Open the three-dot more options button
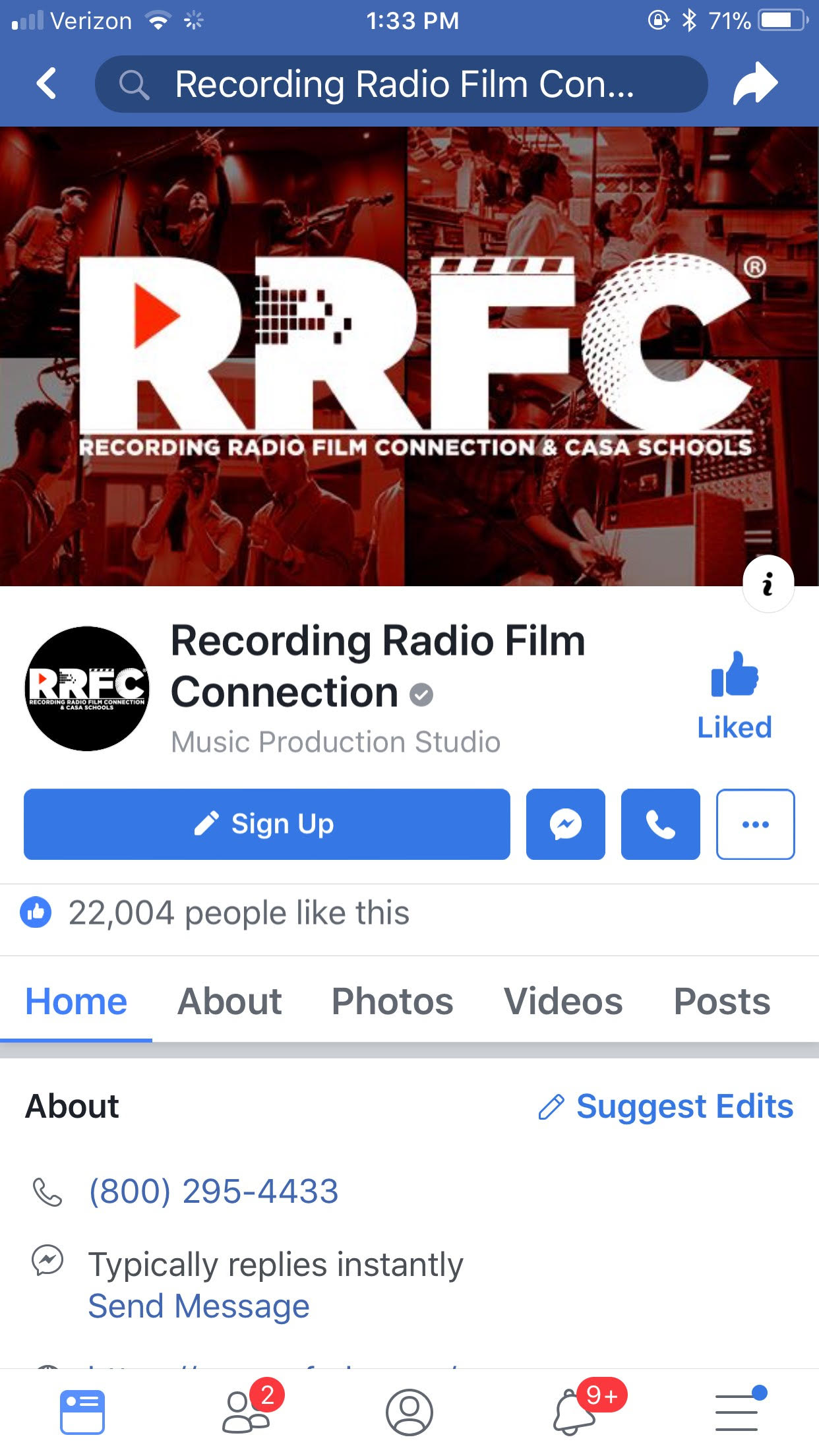The width and height of the screenshot is (819, 1456). click(x=756, y=824)
